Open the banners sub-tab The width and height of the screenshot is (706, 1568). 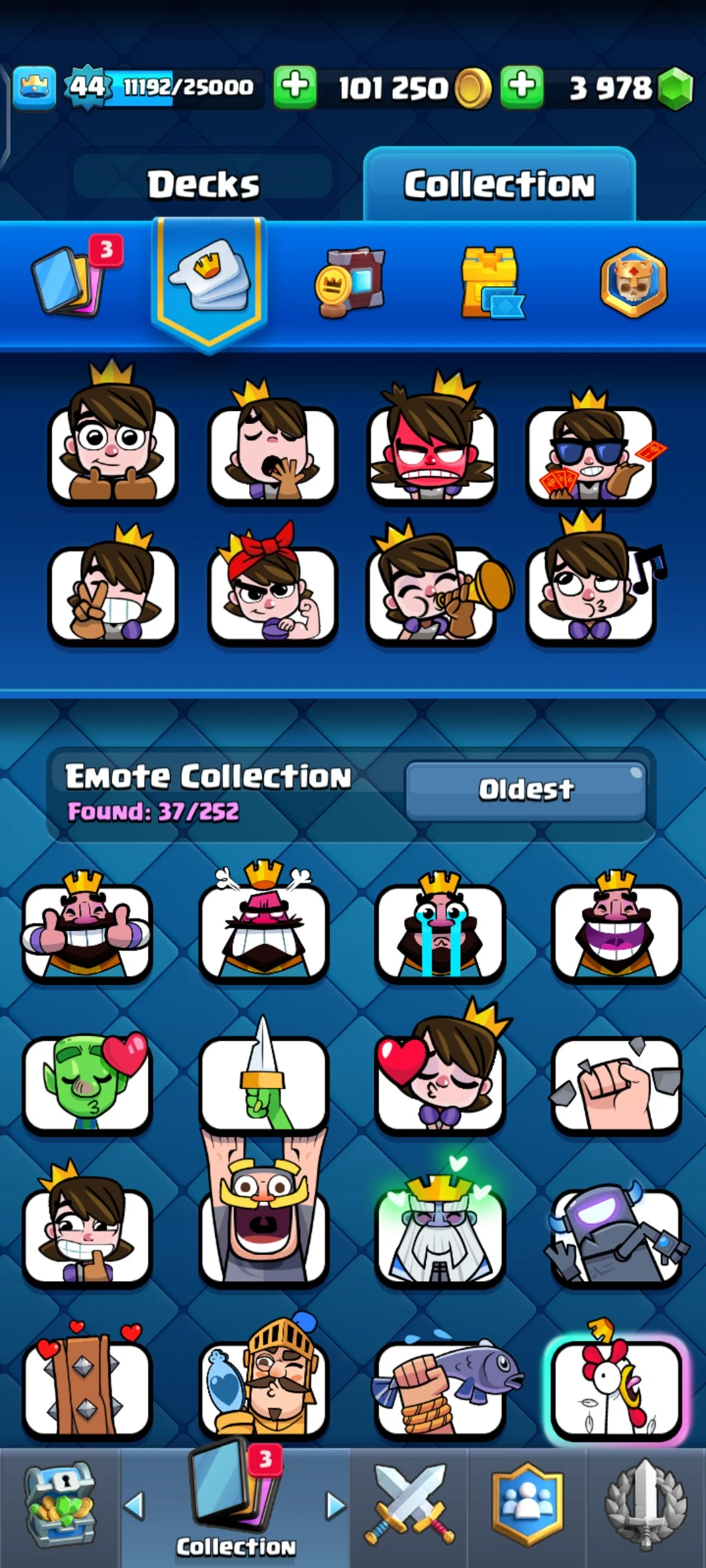(351, 282)
